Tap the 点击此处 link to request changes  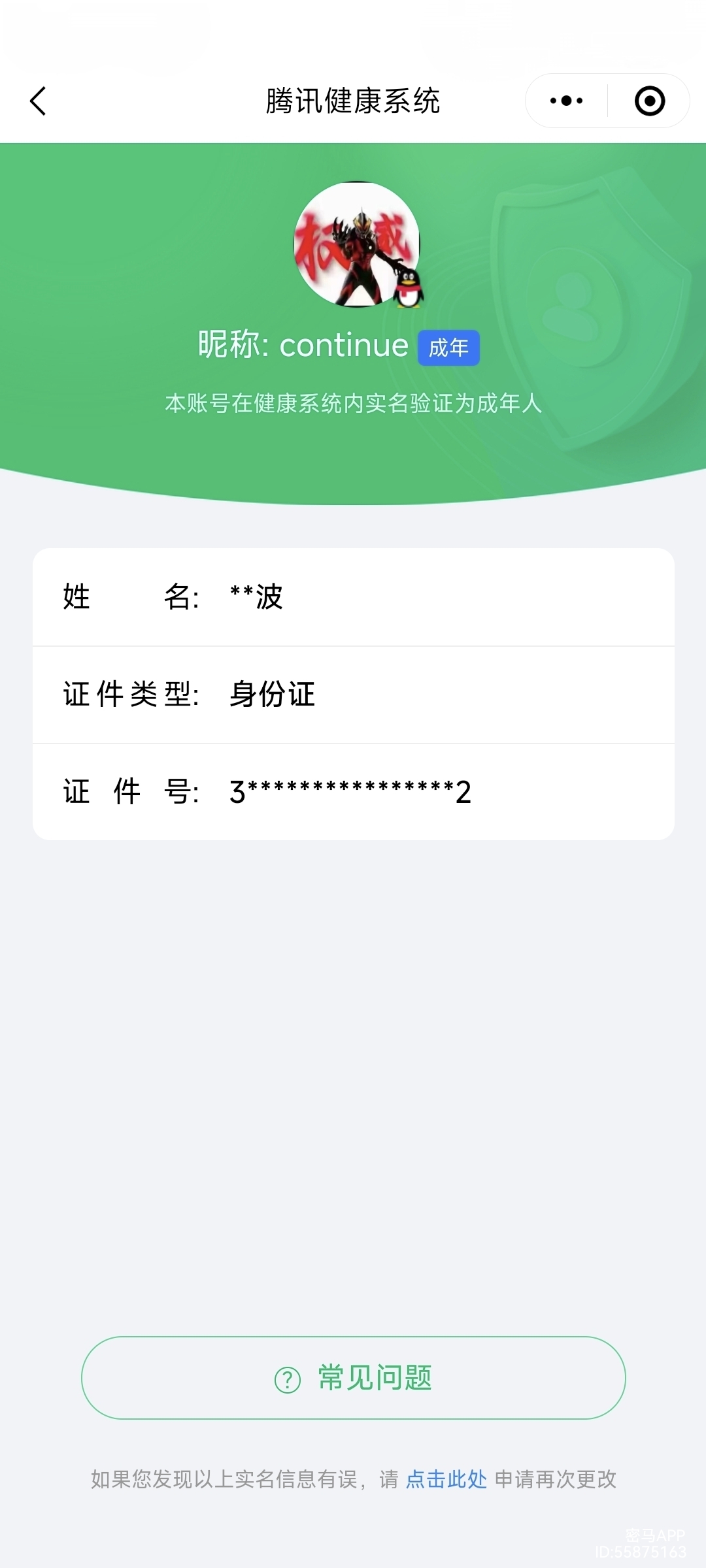coord(446,1479)
